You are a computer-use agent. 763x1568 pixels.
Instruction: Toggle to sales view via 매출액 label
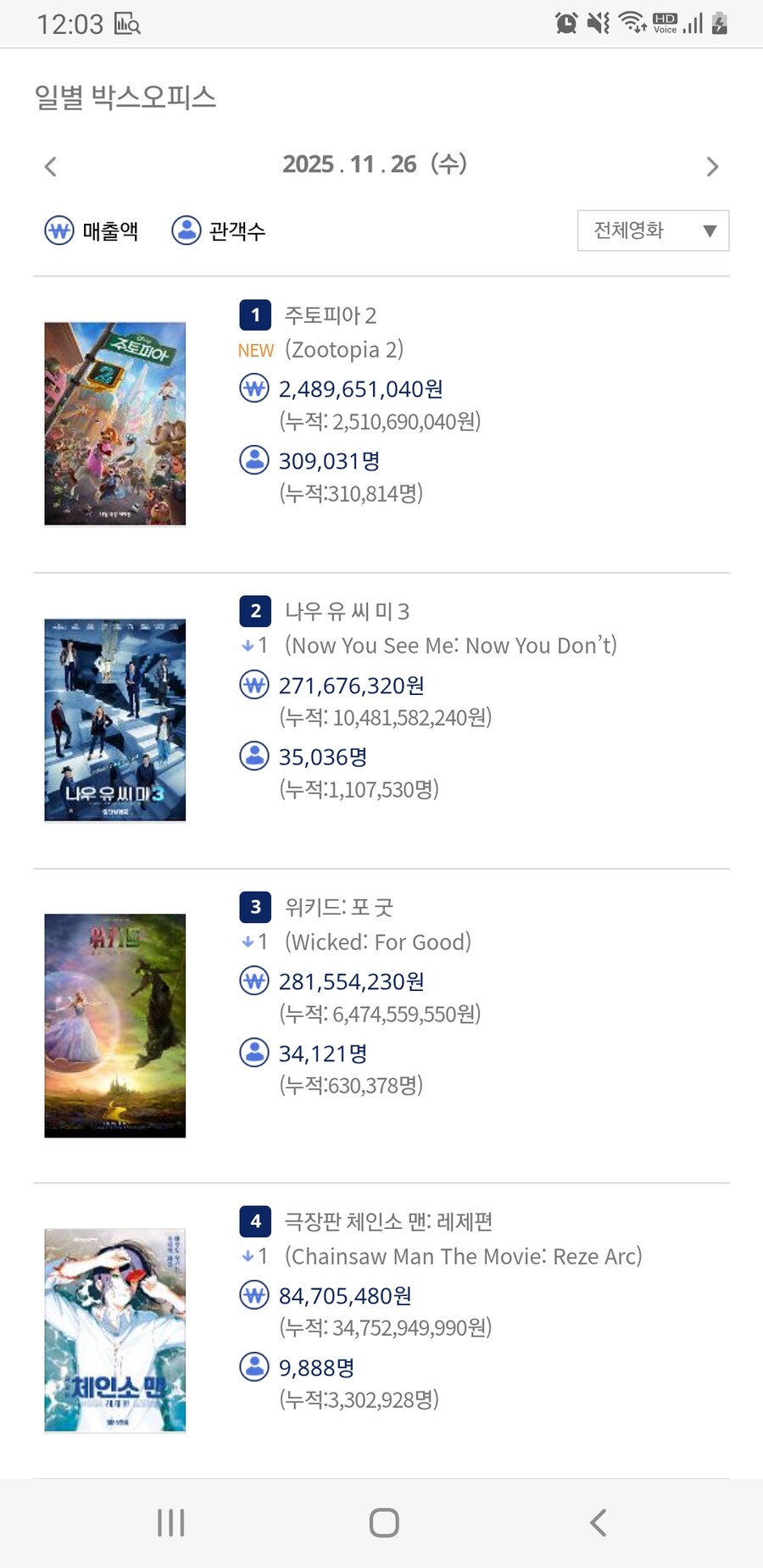pos(109,230)
